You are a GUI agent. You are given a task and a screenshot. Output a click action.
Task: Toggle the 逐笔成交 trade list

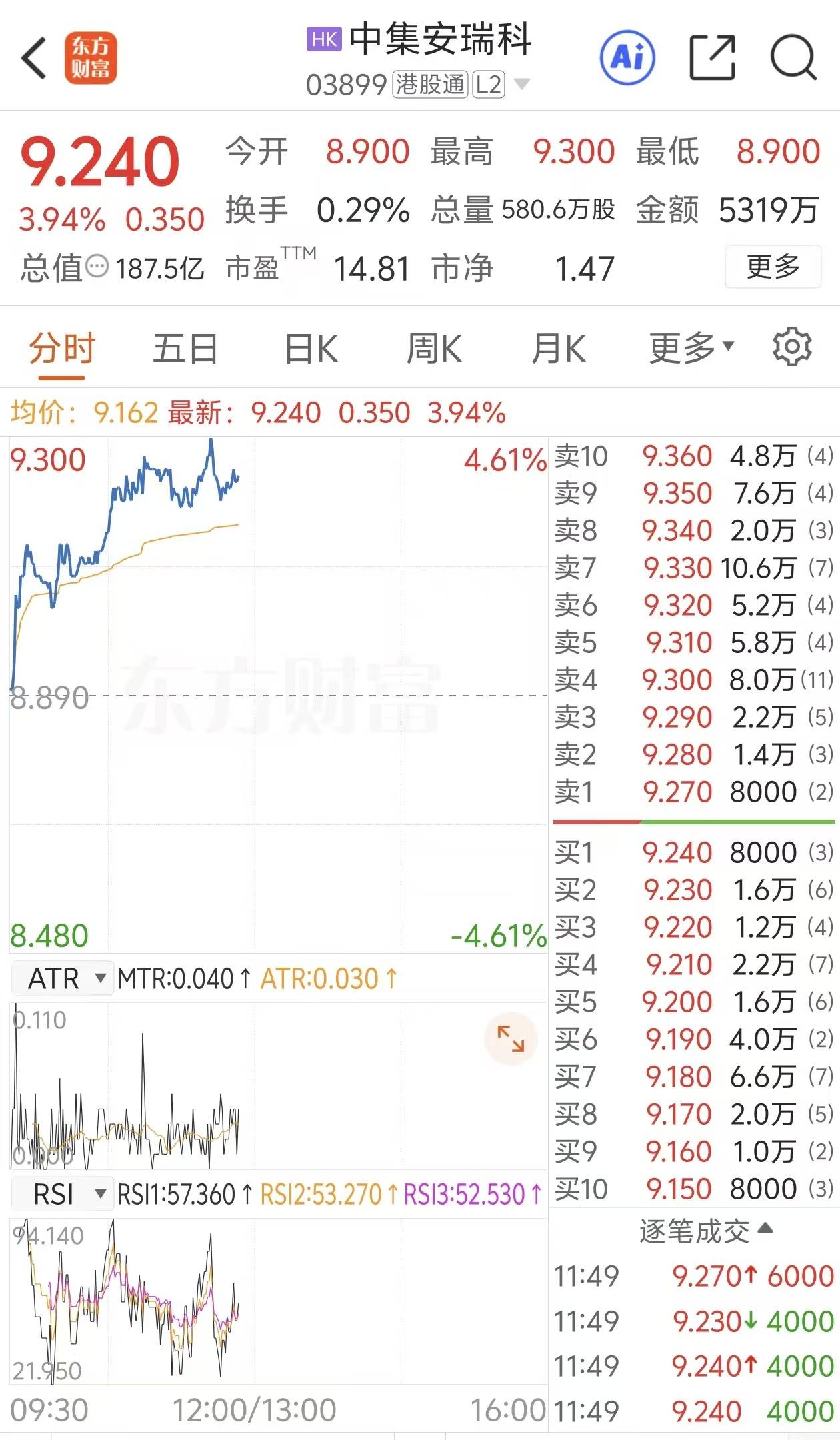pyautogui.click(x=705, y=1231)
